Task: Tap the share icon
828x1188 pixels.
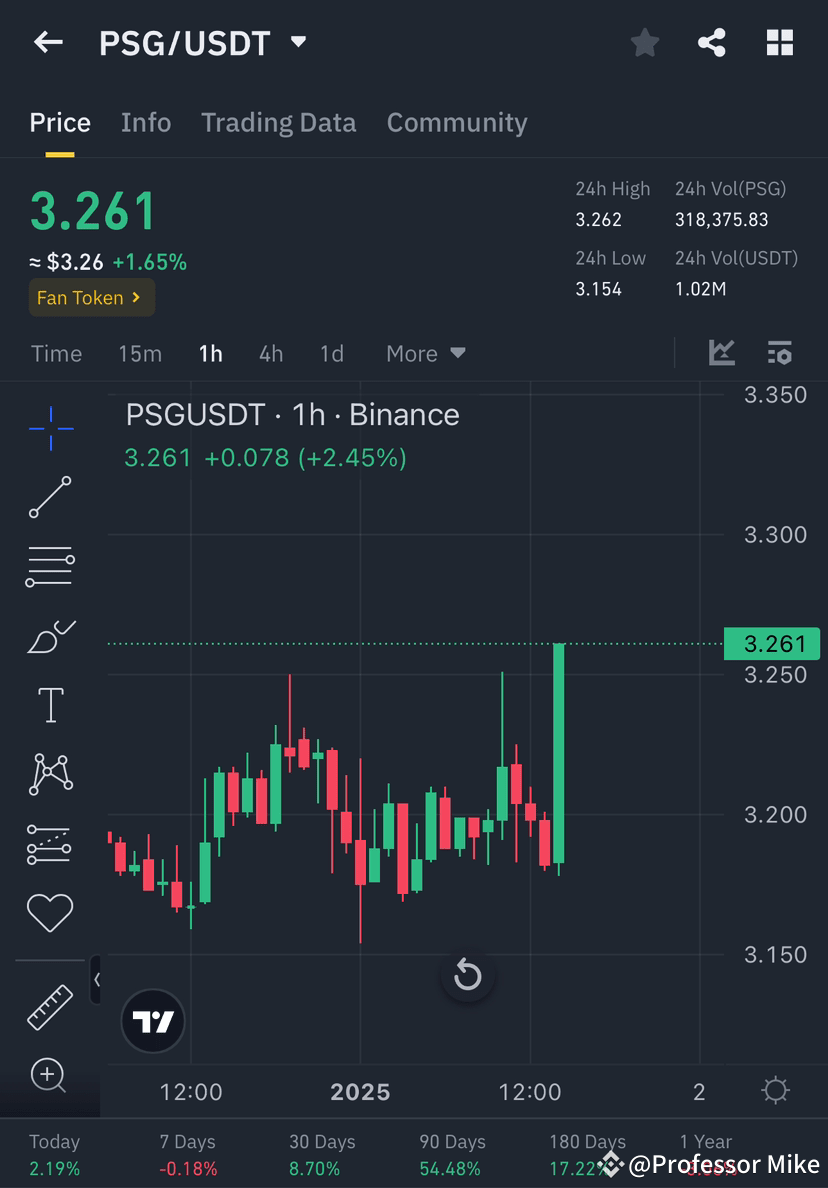Action: (x=712, y=42)
